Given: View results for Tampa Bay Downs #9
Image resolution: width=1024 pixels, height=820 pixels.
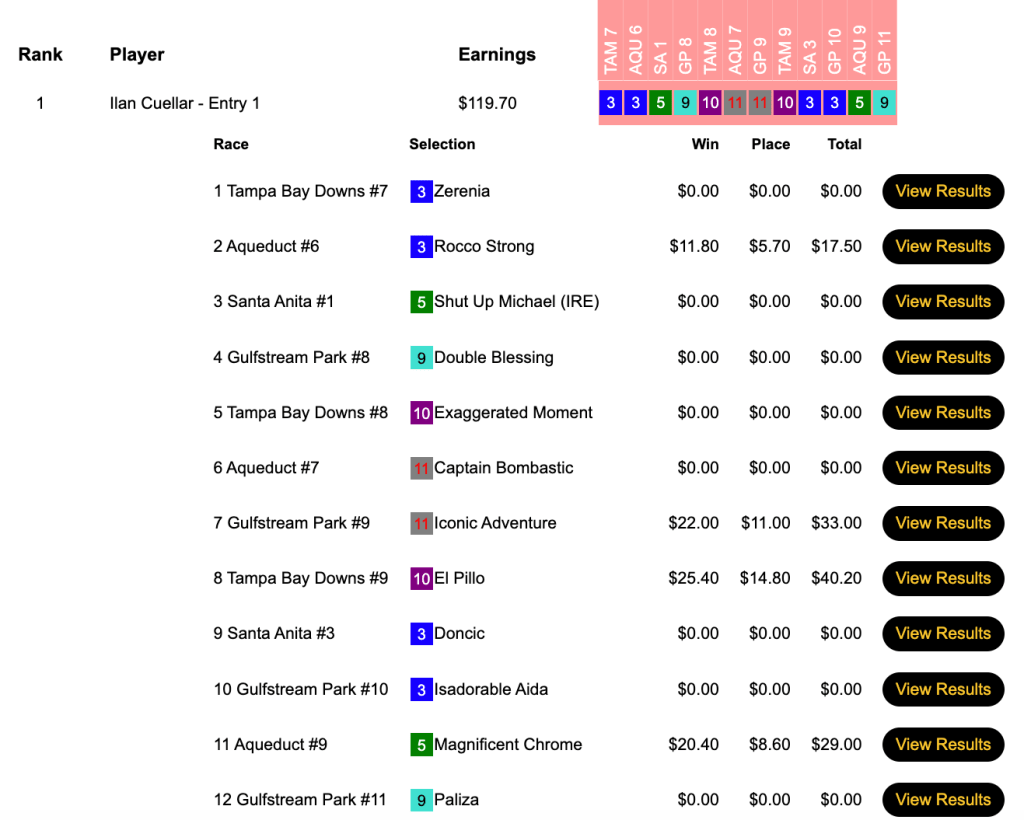Looking at the screenshot, I should (942, 578).
